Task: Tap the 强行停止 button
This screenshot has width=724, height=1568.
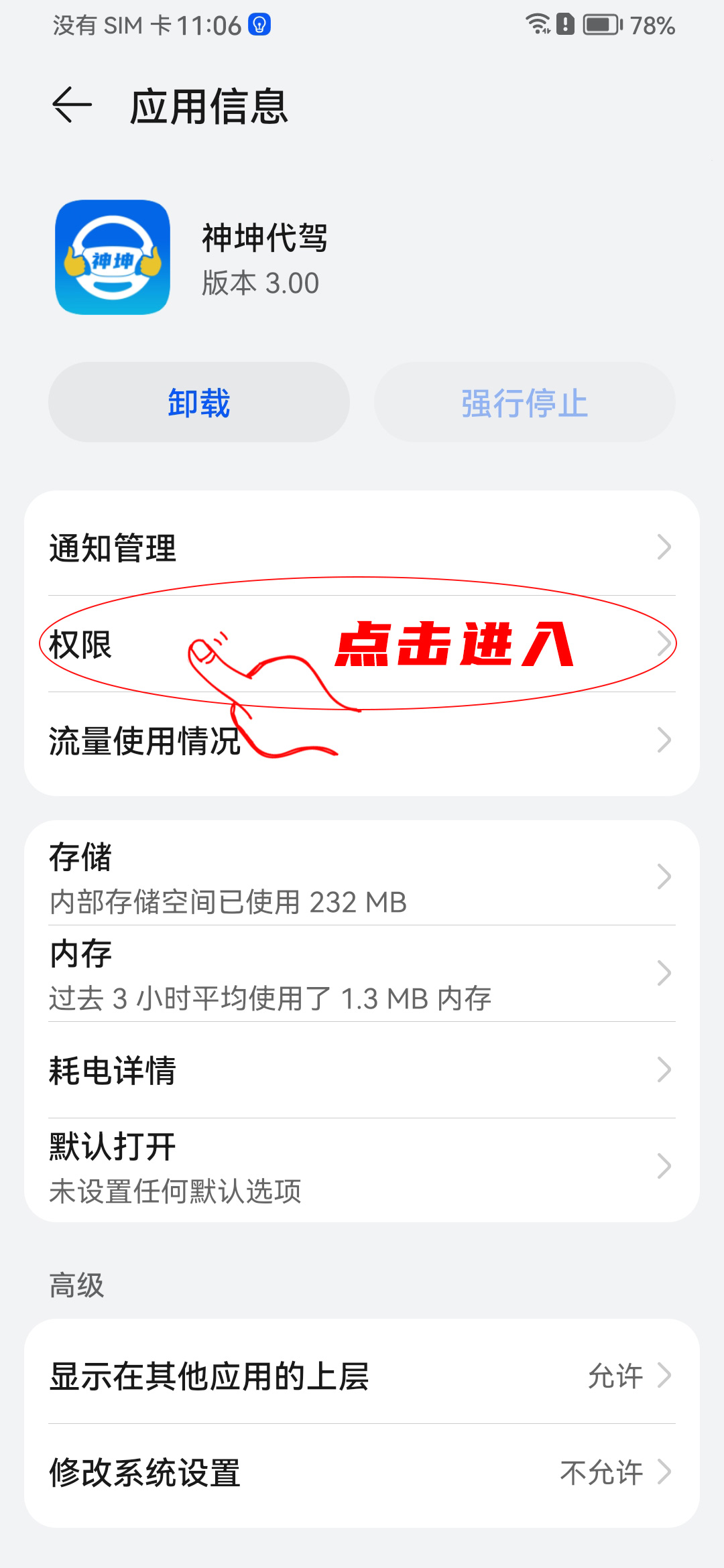Action: tap(524, 403)
